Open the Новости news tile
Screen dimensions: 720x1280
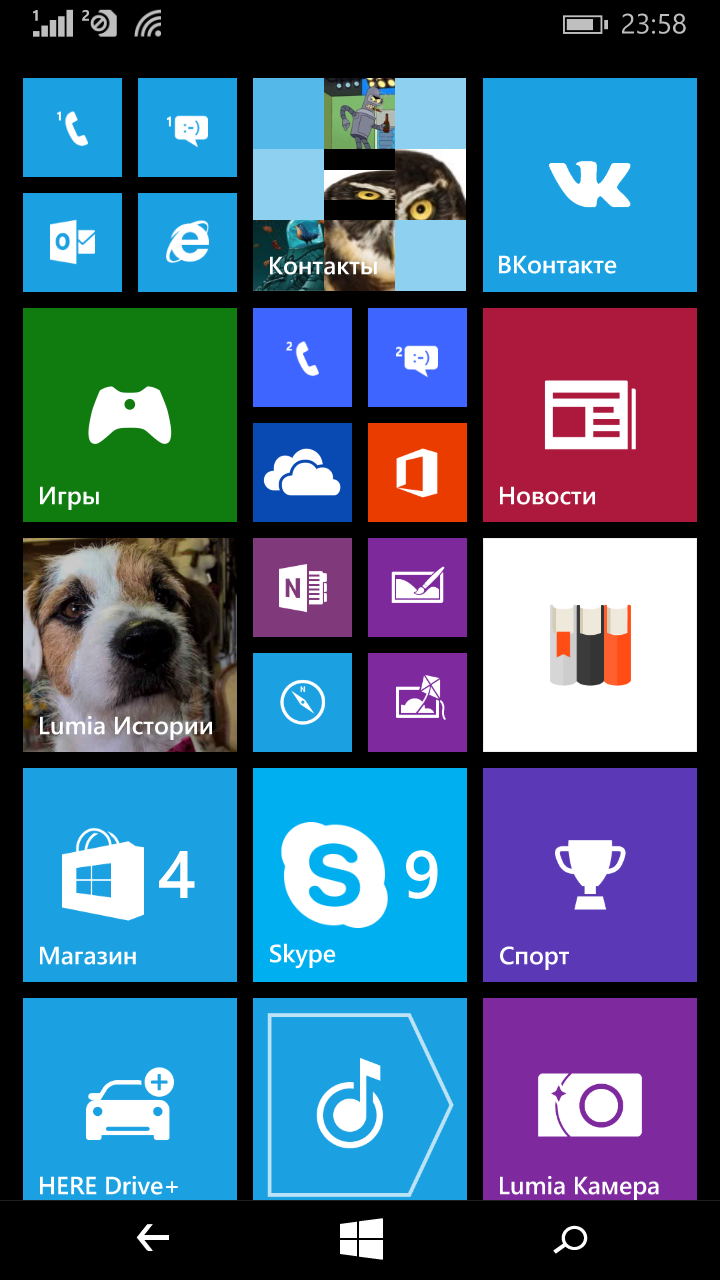point(589,415)
